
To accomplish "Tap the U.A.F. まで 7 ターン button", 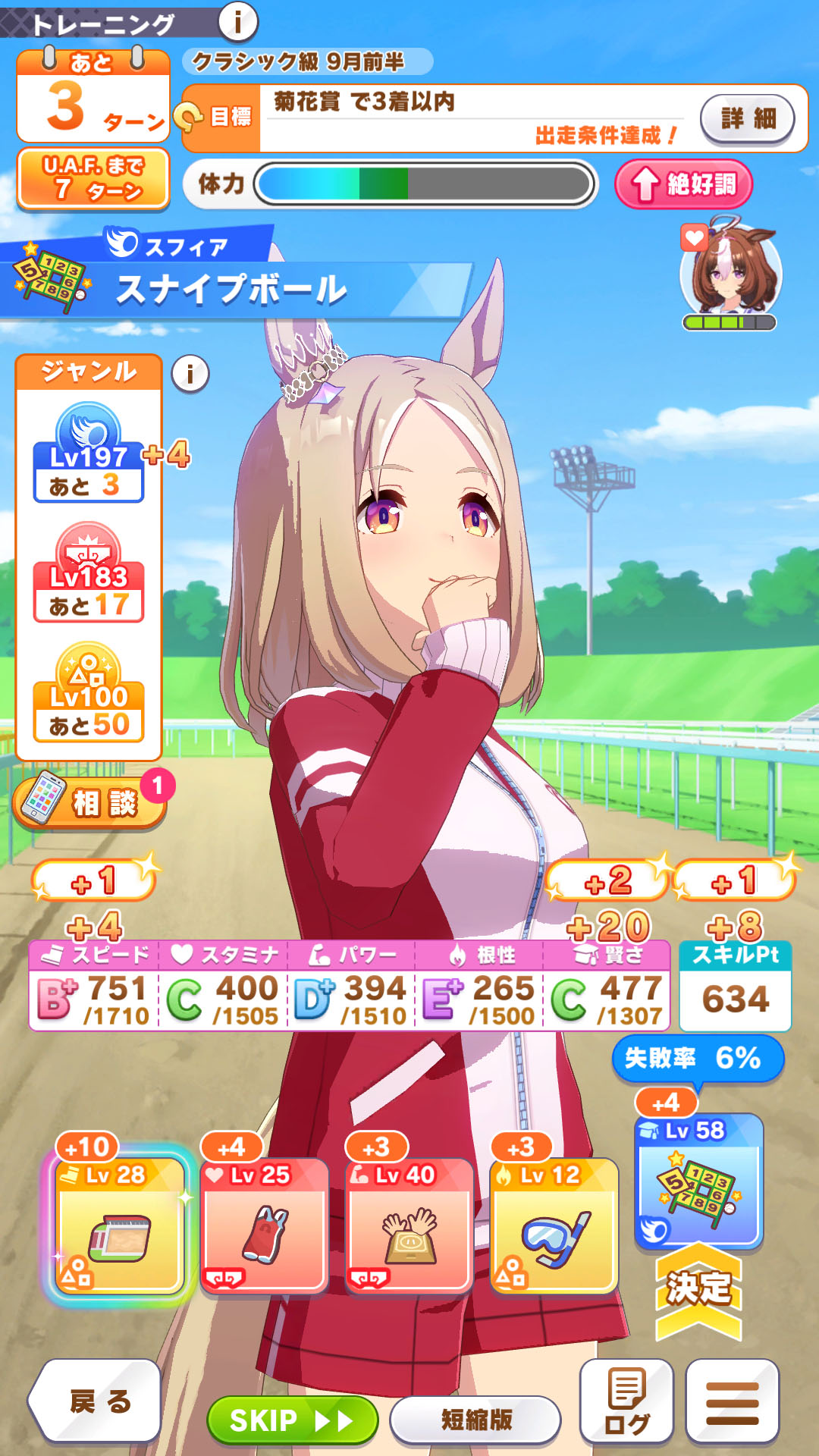I will (93, 179).
